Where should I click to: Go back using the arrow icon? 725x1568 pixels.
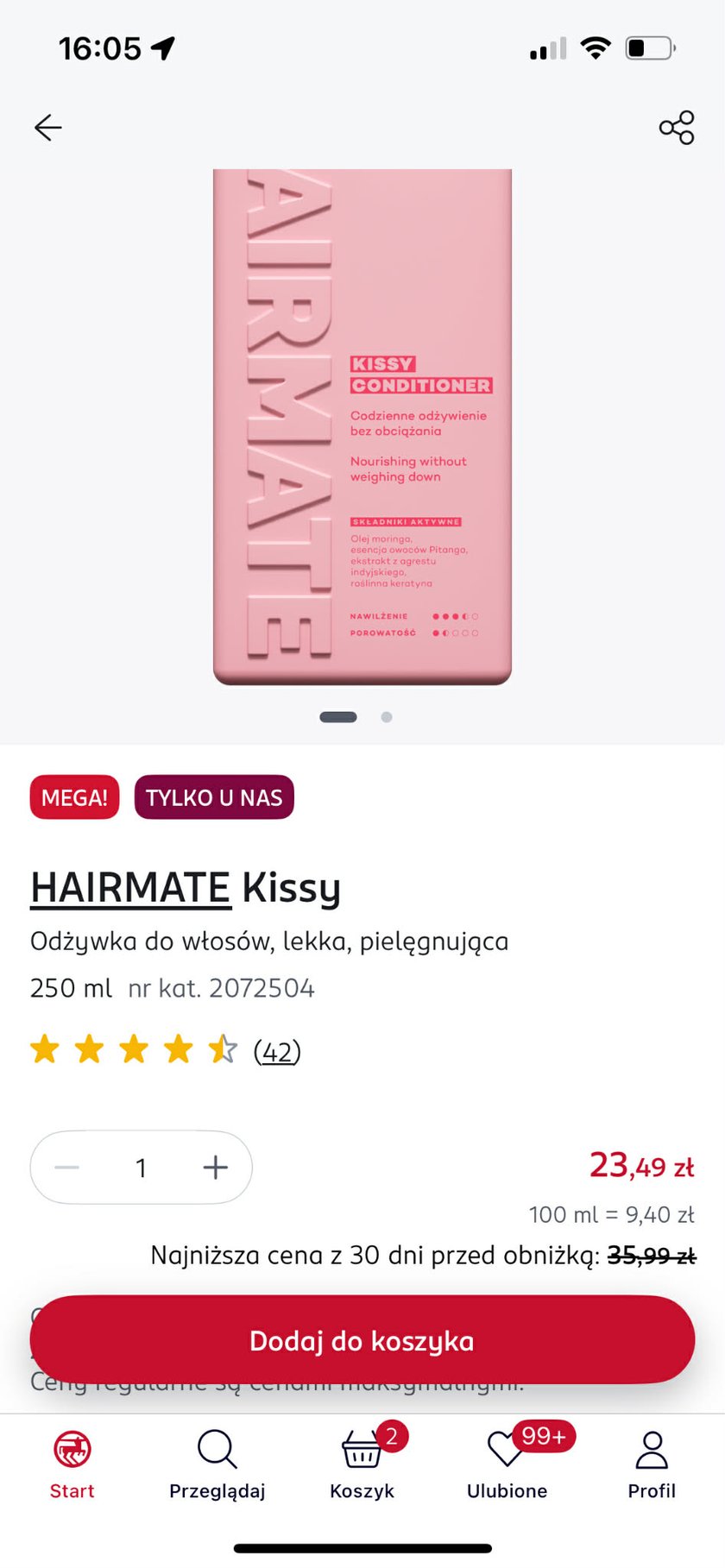49,127
